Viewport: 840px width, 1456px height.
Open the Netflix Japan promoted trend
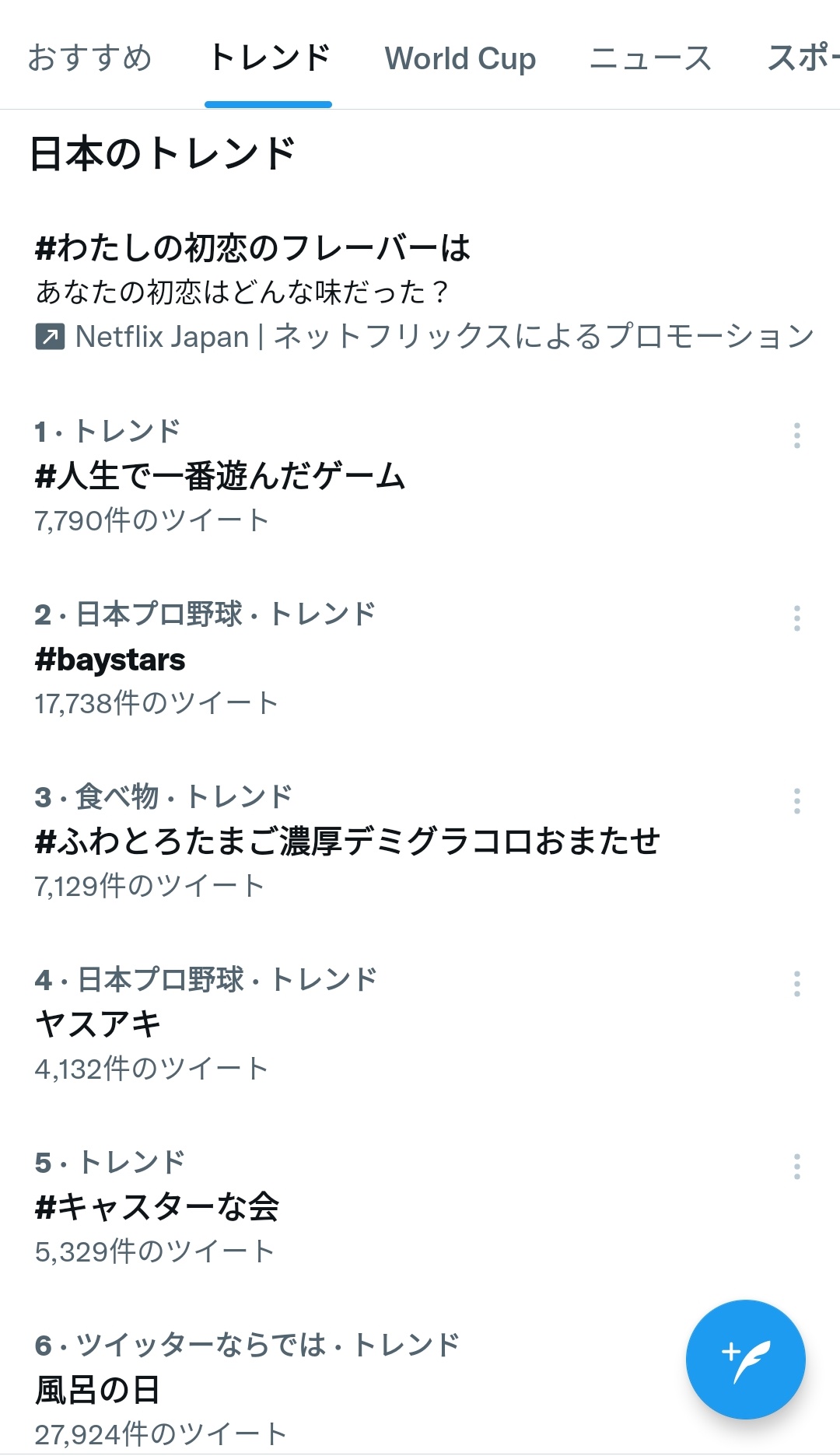tap(420, 292)
